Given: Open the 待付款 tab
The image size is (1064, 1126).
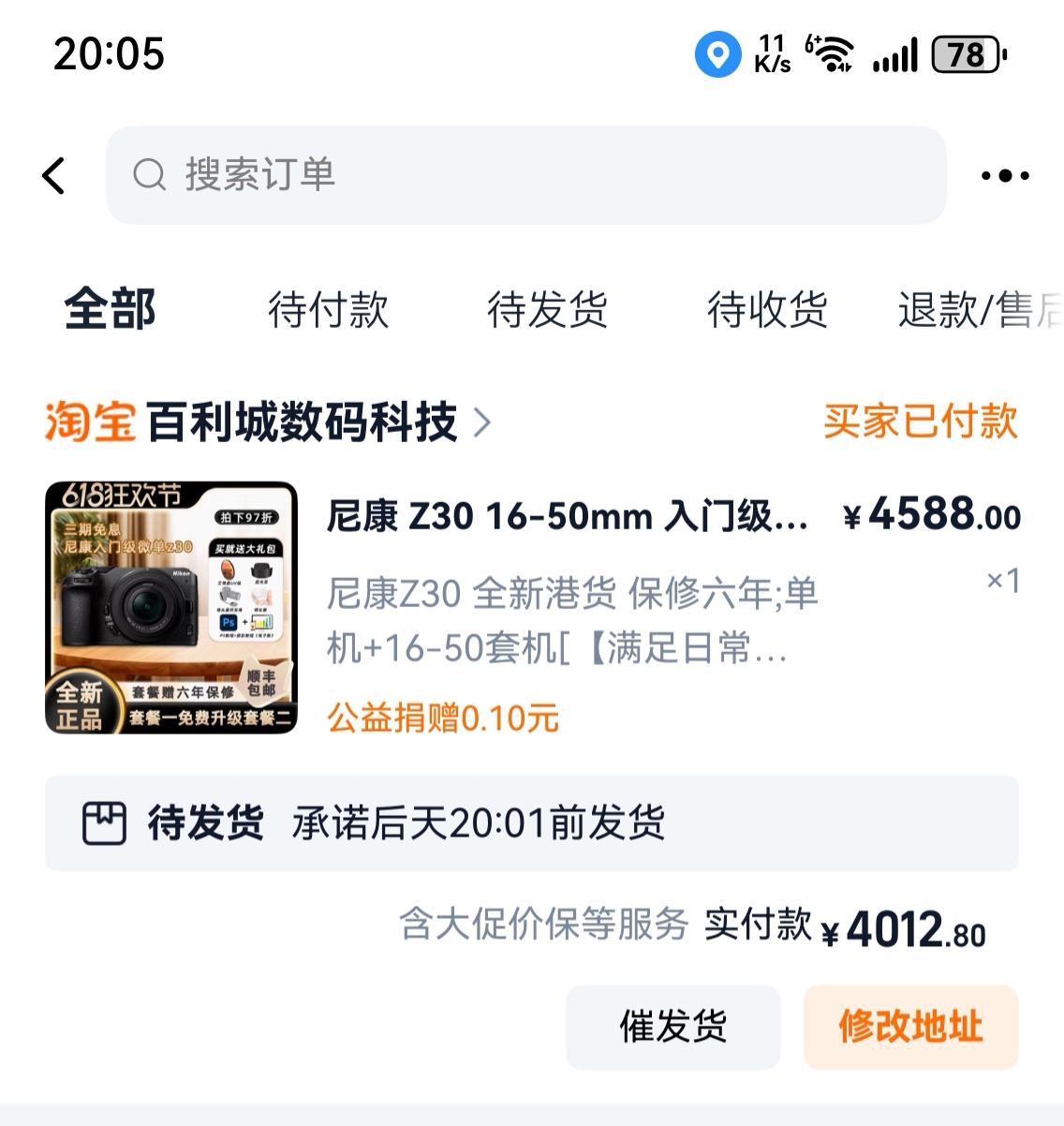Looking at the screenshot, I should [329, 312].
